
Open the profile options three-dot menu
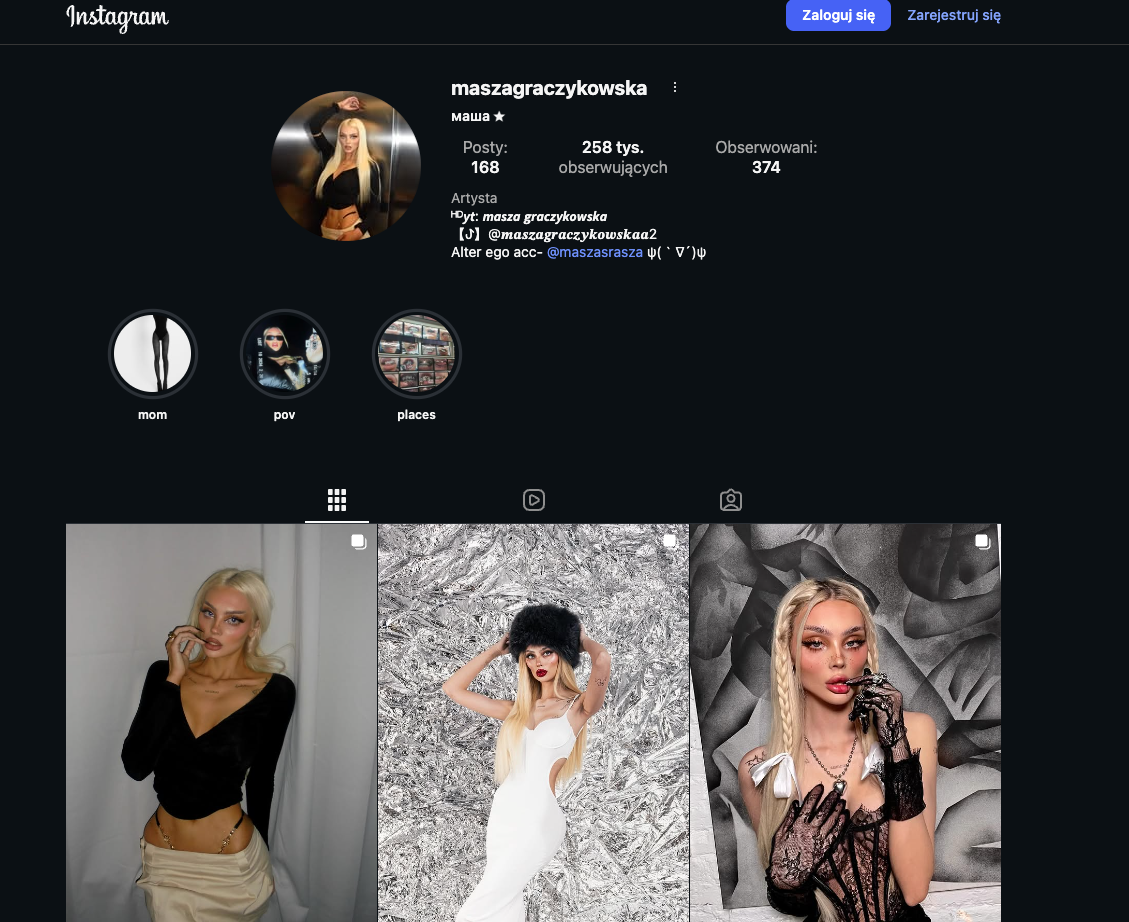coord(675,88)
